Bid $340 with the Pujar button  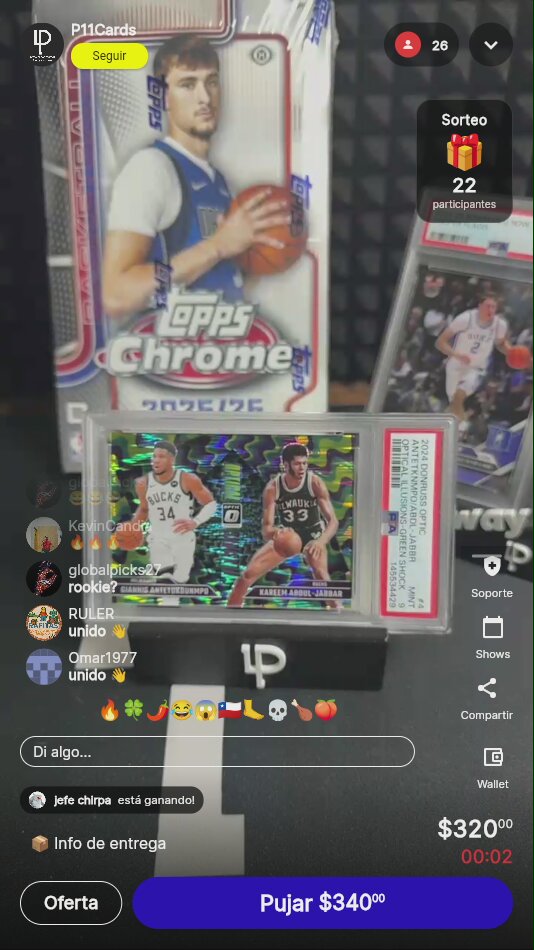click(x=322, y=903)
